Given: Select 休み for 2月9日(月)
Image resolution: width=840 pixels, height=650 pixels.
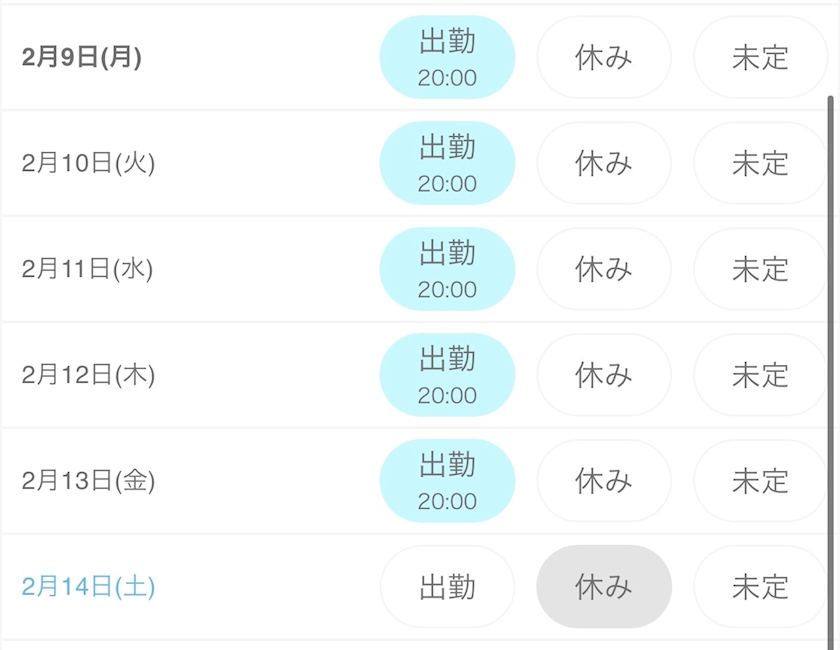Looking at the screenshot, I should [x=604, y=57].
